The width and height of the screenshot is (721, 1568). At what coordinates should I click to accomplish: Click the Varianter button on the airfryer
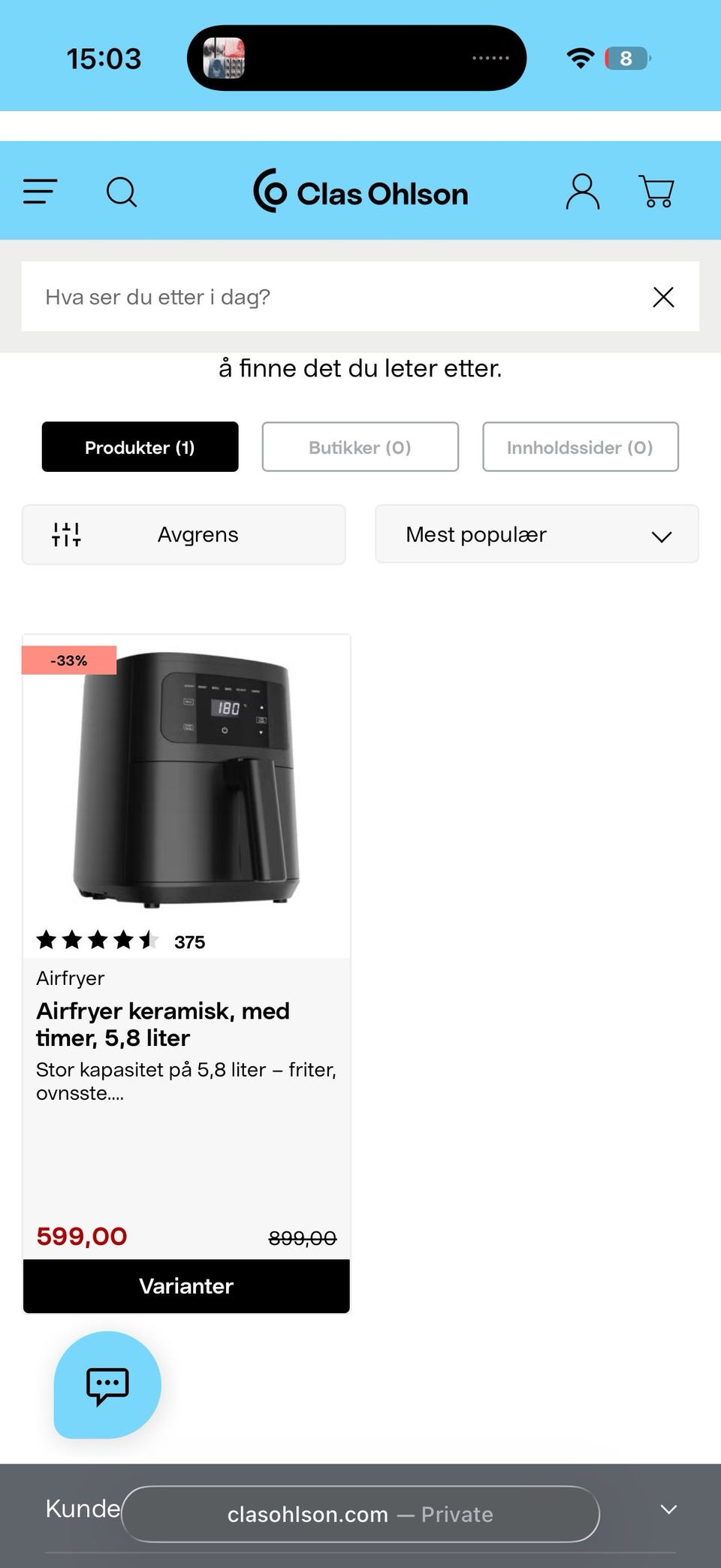tap(186, 1286)
